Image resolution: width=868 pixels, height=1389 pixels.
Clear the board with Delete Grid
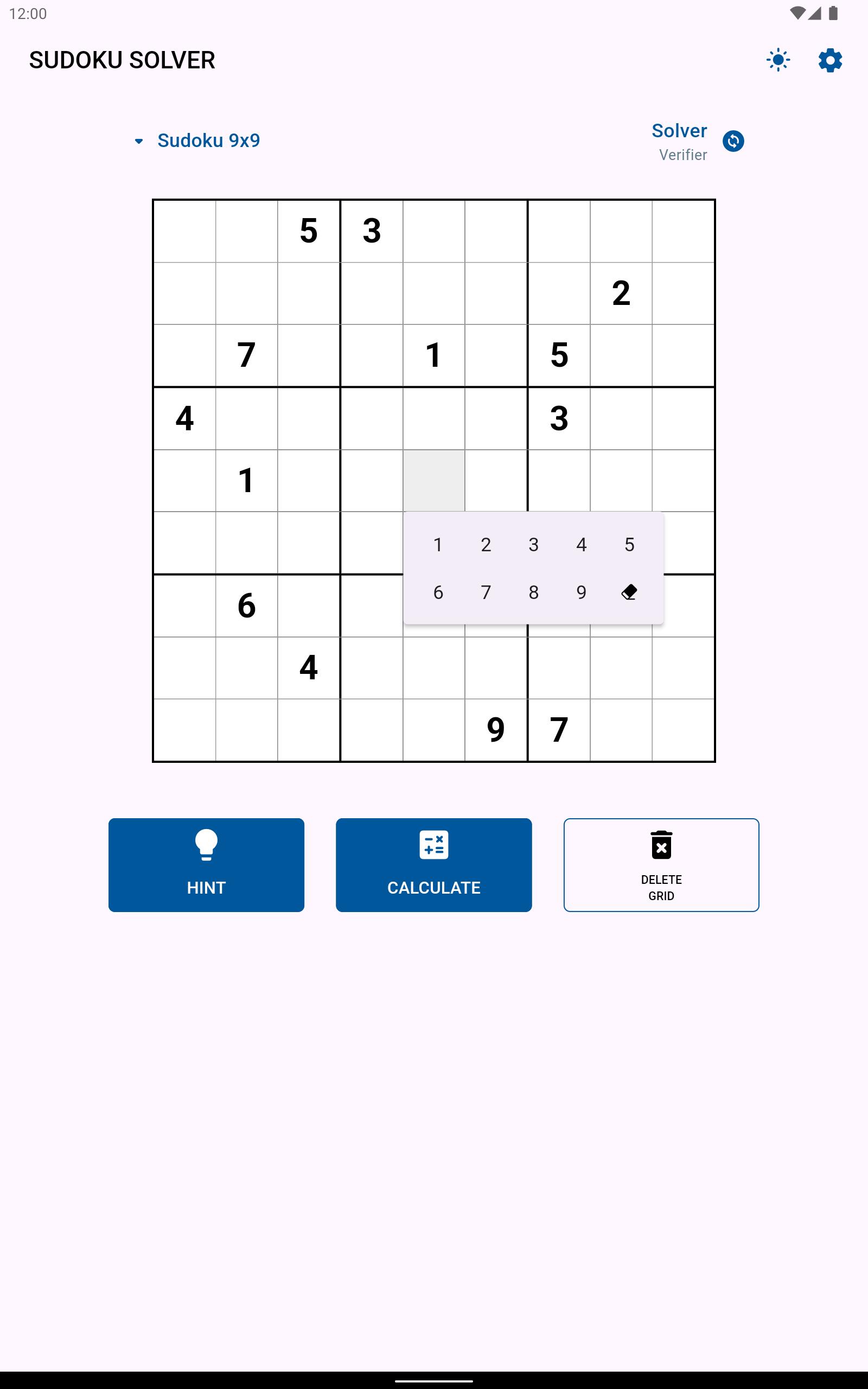tap(661, 865)
